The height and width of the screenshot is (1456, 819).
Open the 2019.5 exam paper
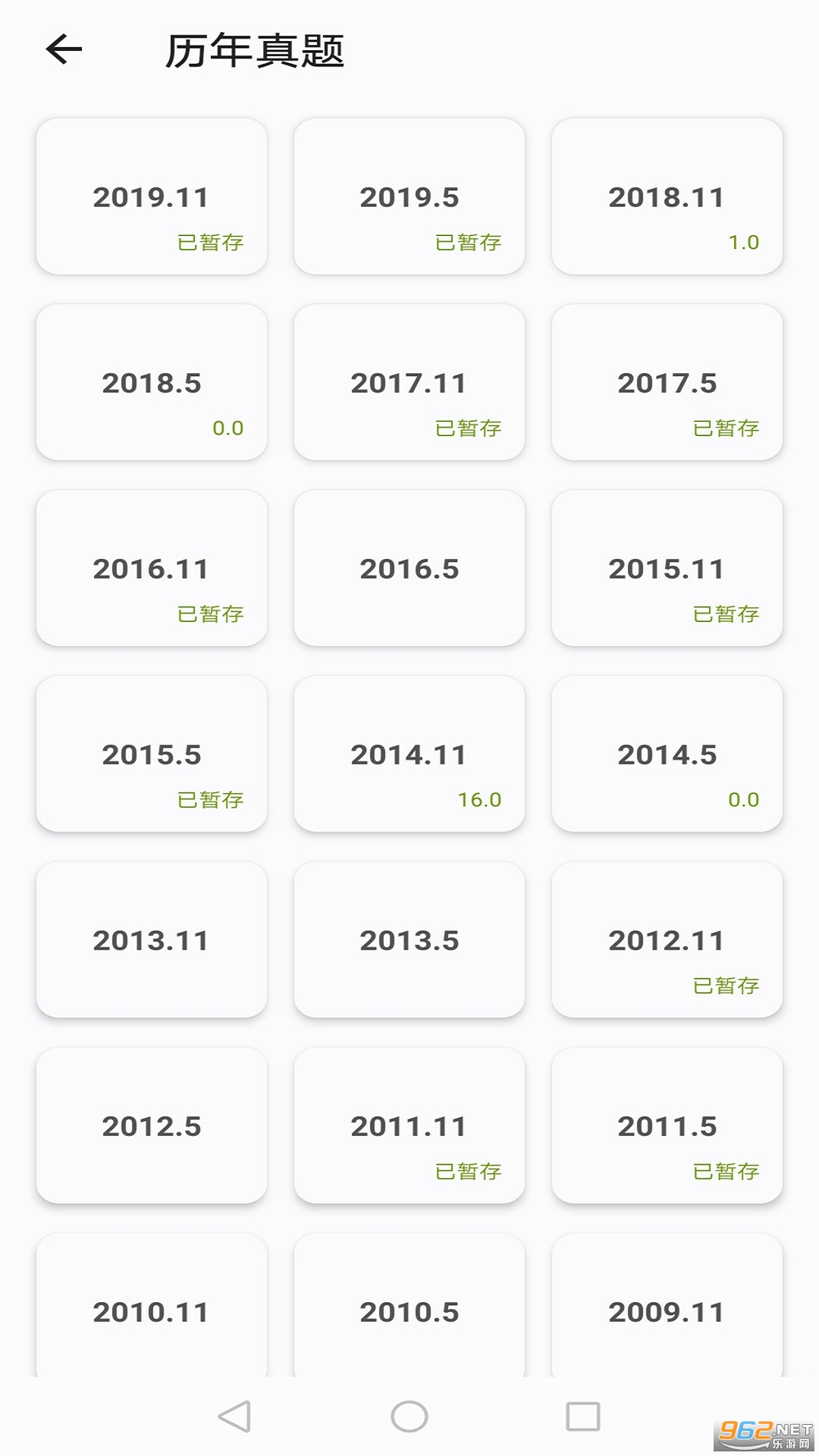pyautogui.click(x=409, y=197)
